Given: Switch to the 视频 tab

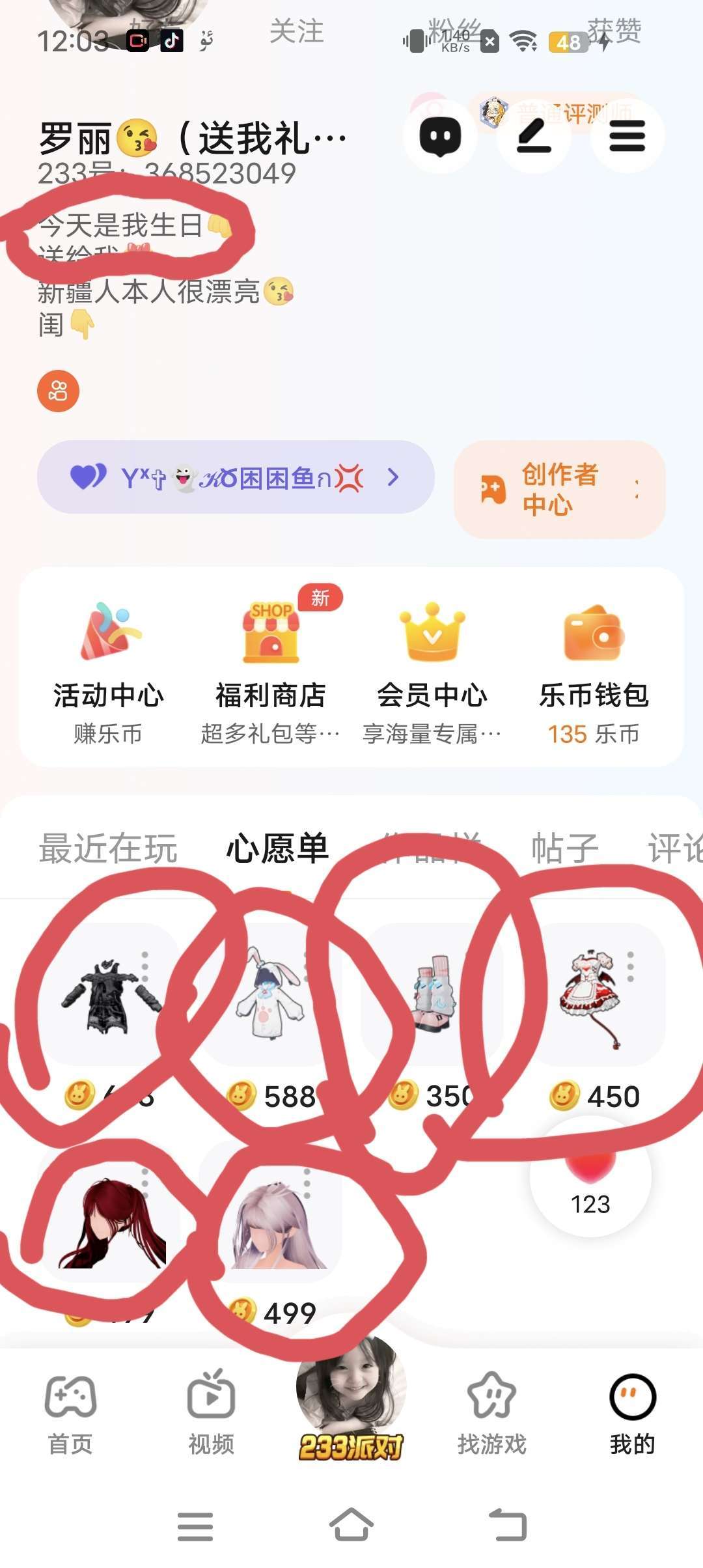Looking at the screenshot, I should (x=211, y=1410).
